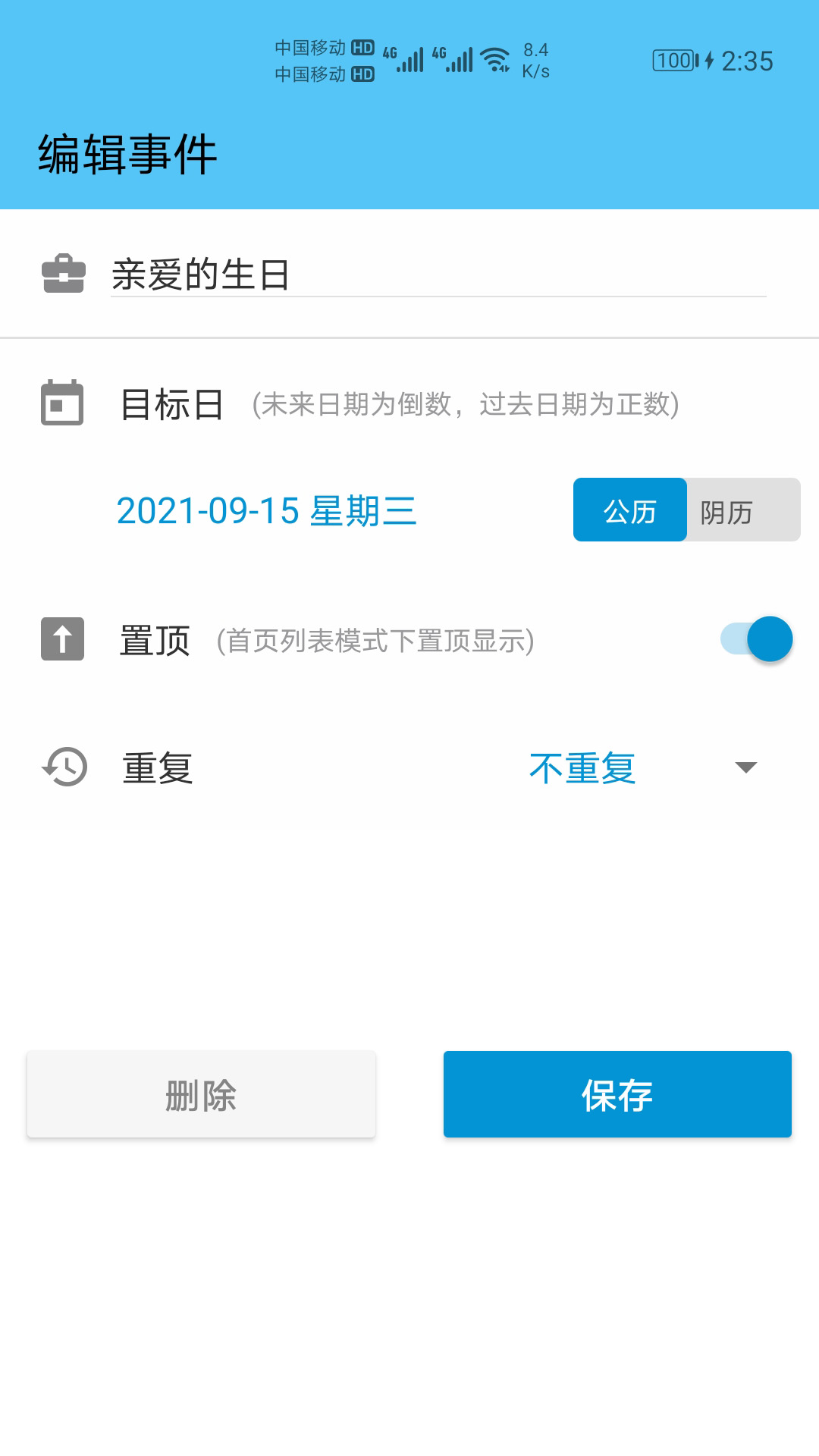This screenshot has height=1456, width=819.
Task: Click the repeat history icon beside 重复
Action: 64,768
